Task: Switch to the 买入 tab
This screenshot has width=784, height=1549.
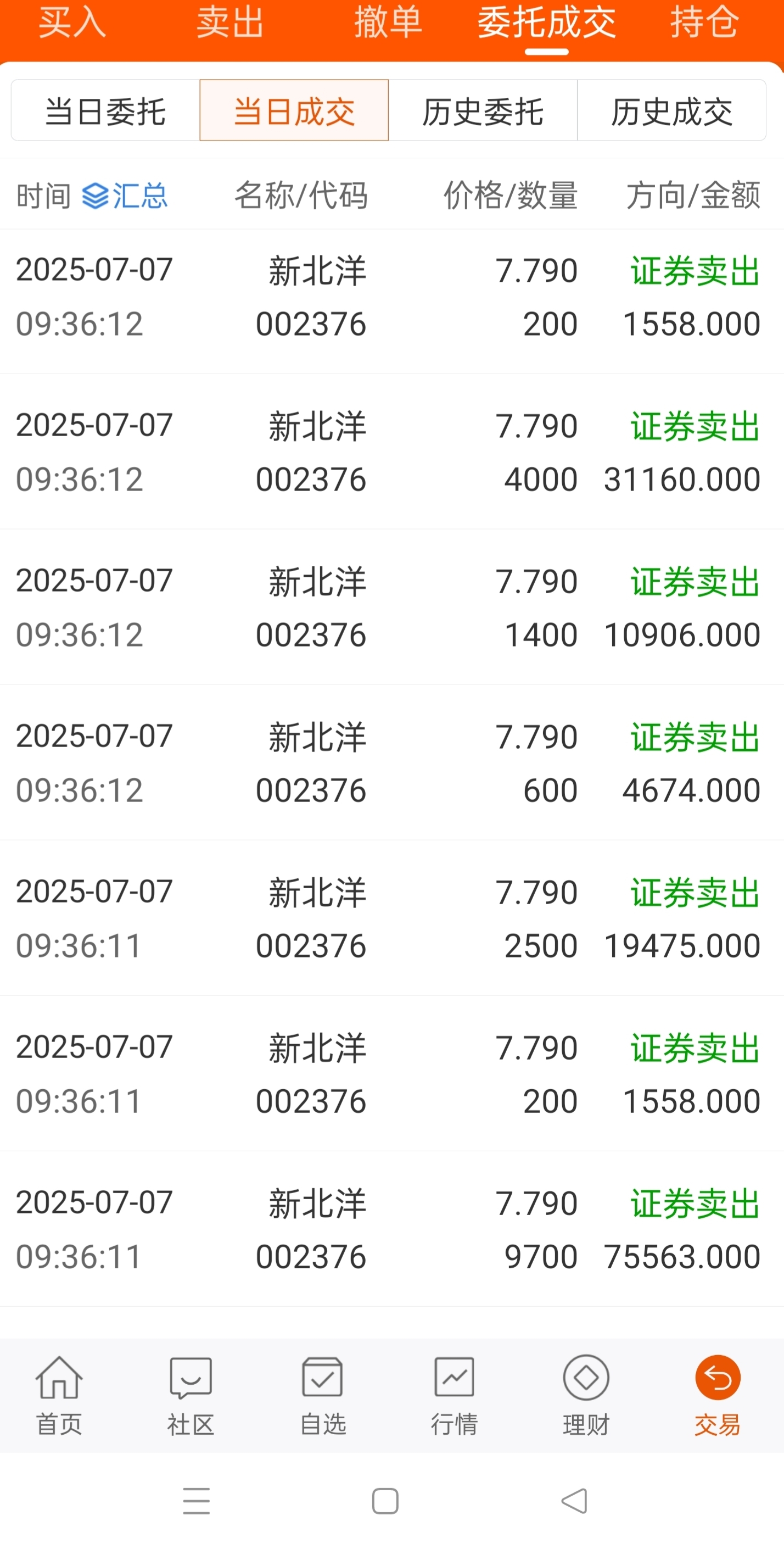Action: [x=72, y=23]
